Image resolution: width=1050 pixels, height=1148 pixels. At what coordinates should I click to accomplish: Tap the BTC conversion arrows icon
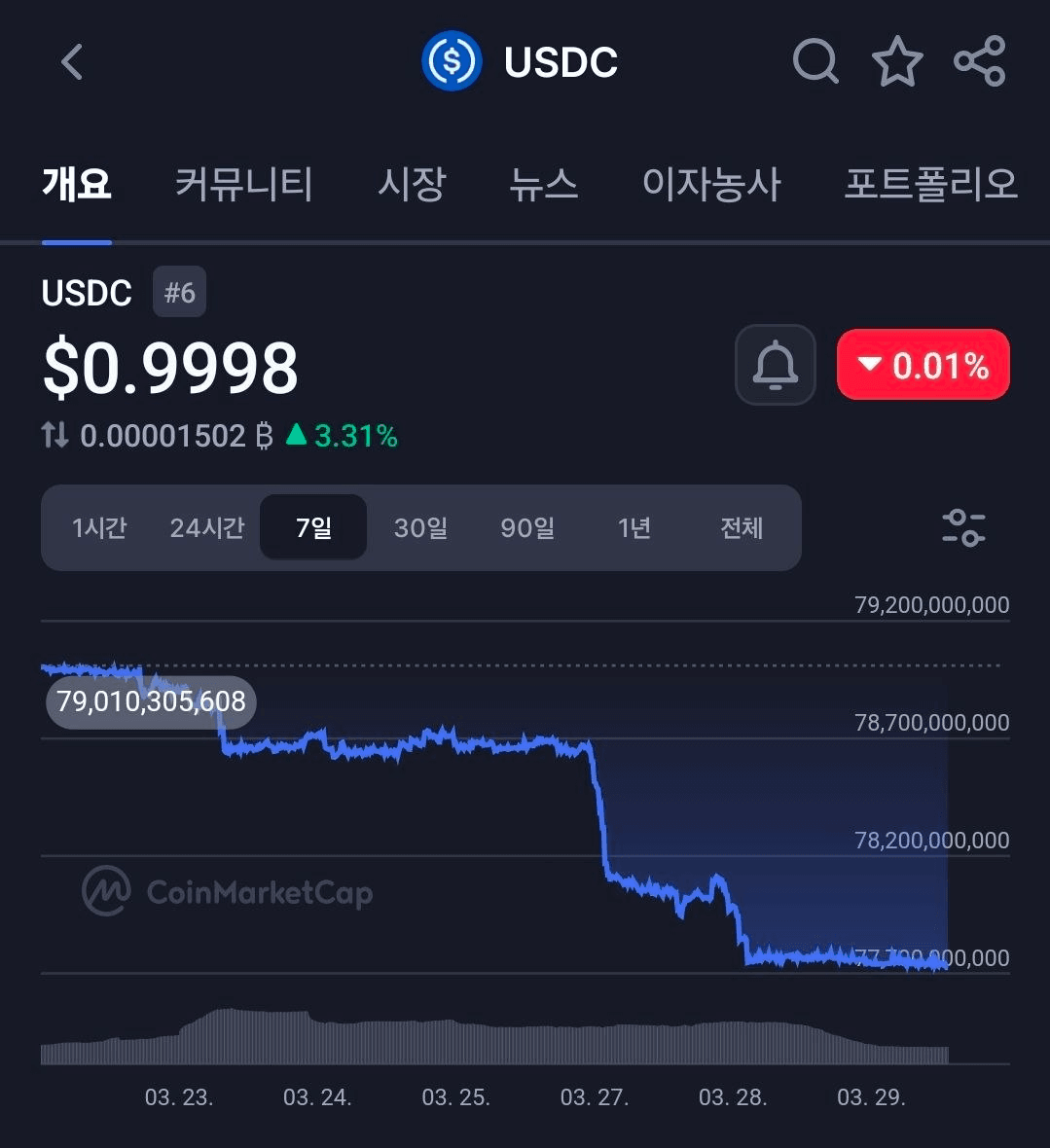coord(55,435)
